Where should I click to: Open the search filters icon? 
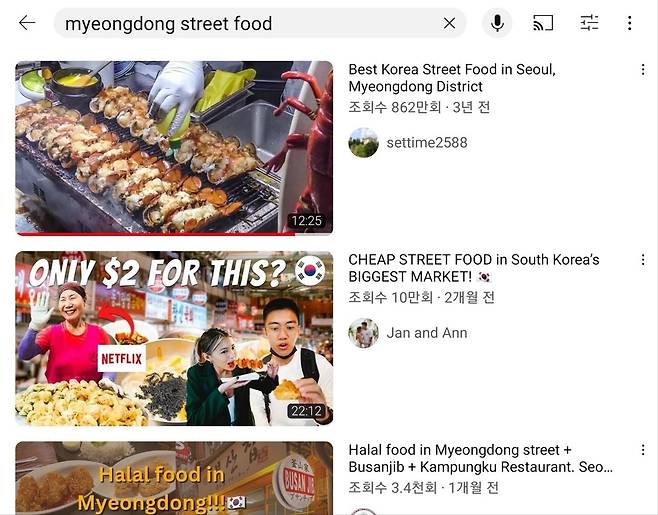coord(589,23)
